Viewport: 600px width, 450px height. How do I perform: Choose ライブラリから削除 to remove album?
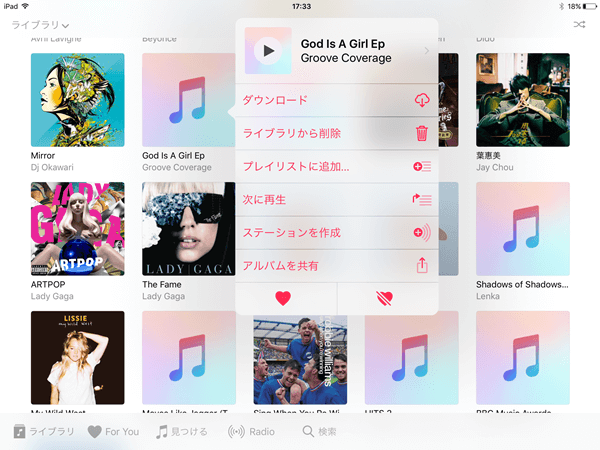(336, 133)
